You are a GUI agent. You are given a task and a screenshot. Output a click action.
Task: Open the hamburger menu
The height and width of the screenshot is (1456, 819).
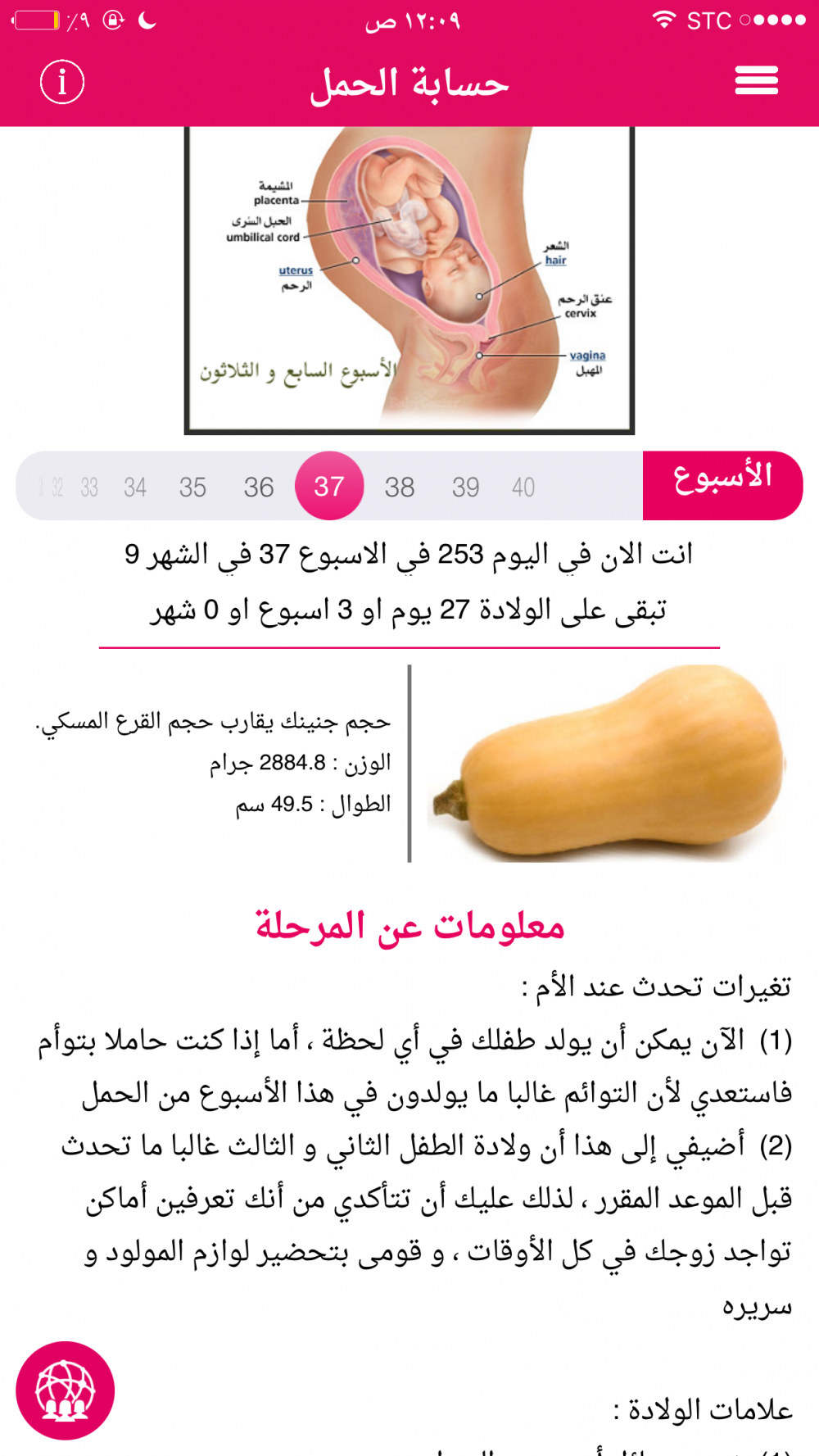pos(756,80)
